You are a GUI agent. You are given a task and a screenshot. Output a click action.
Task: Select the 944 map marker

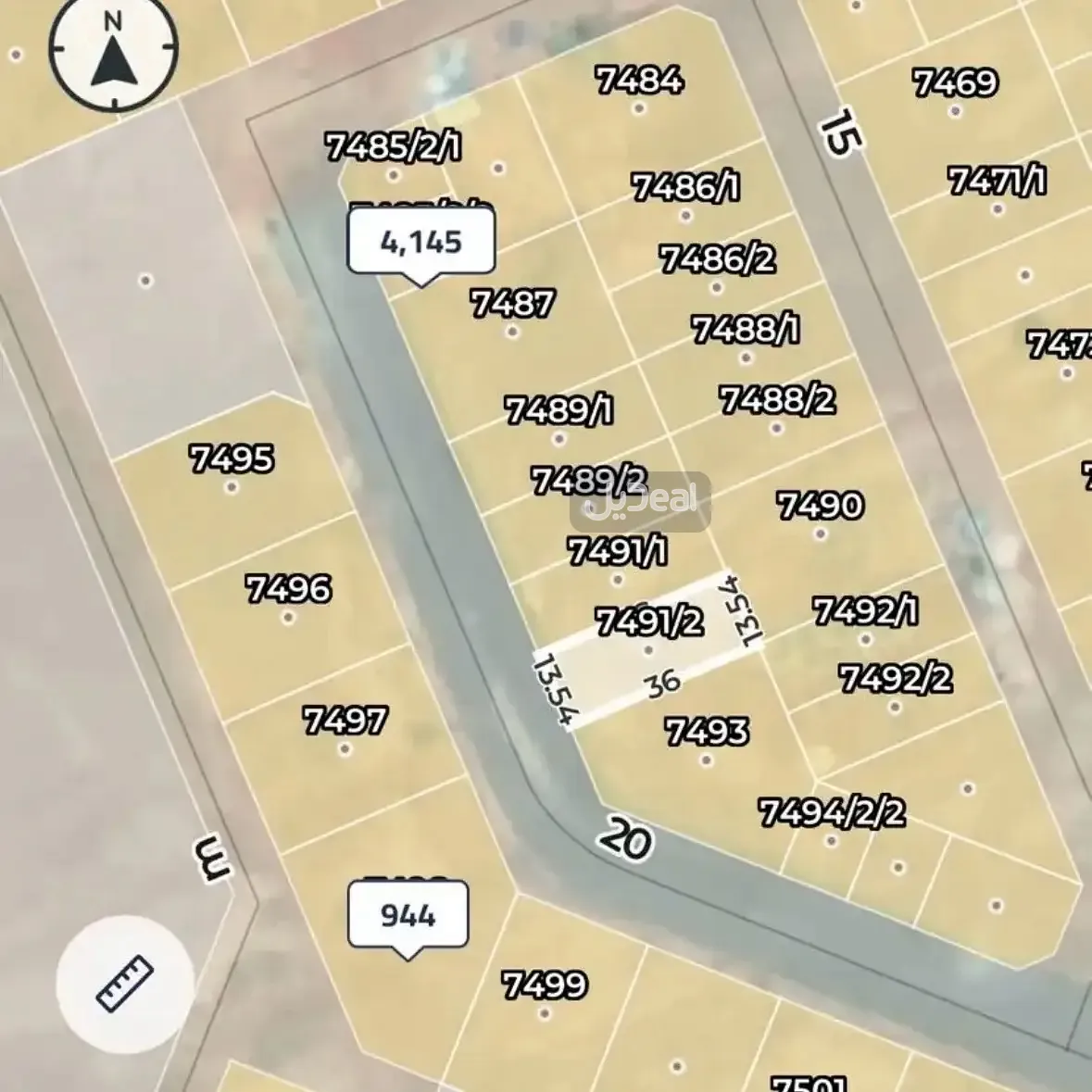tap(408, 915)
